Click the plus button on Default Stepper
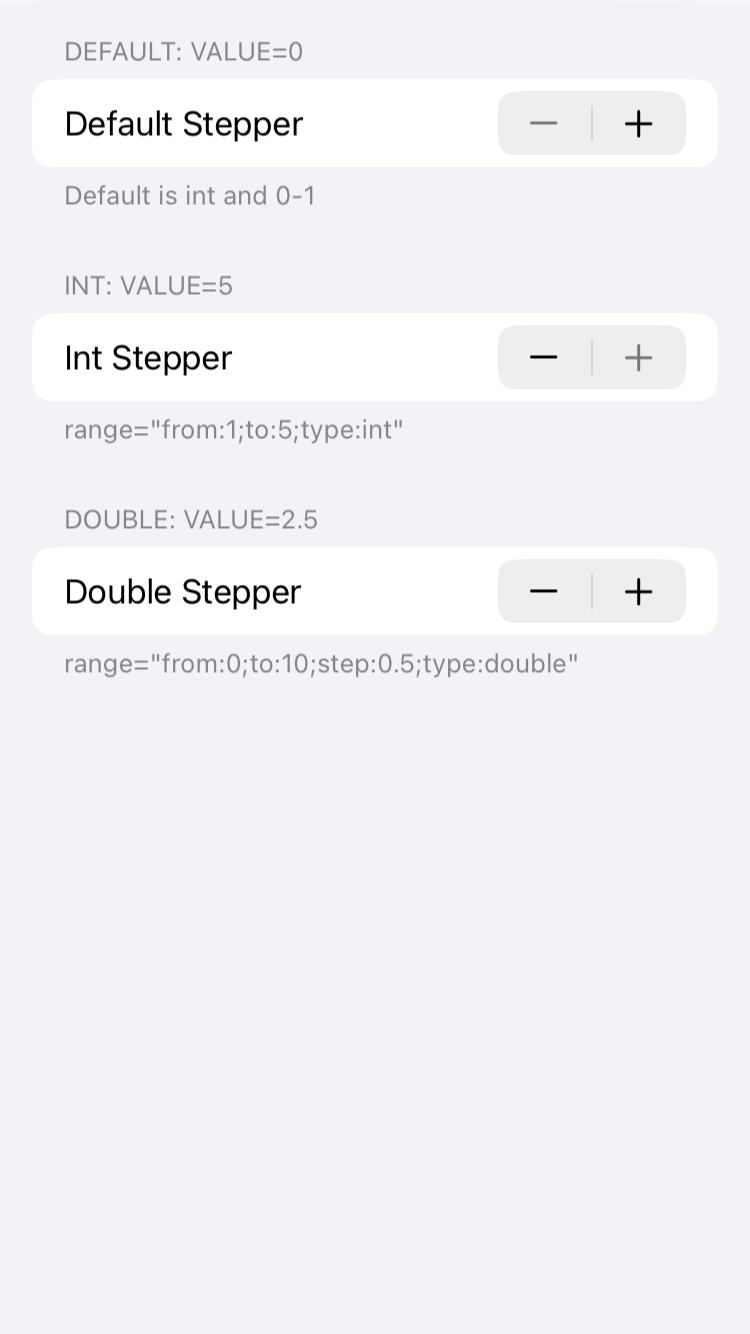 pos(638,123)
